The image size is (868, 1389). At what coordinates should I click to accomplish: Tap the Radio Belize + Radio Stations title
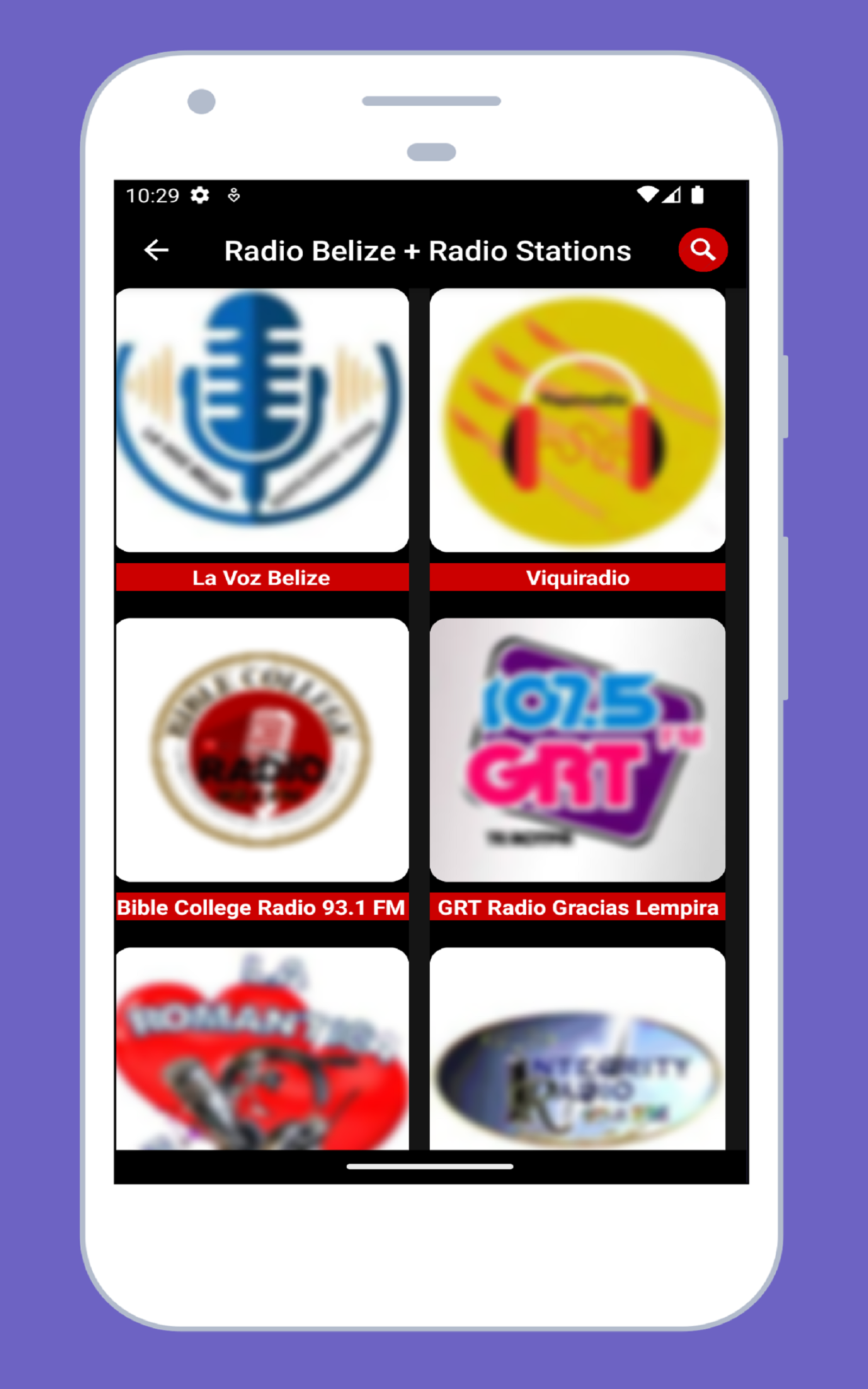point(427,250)
